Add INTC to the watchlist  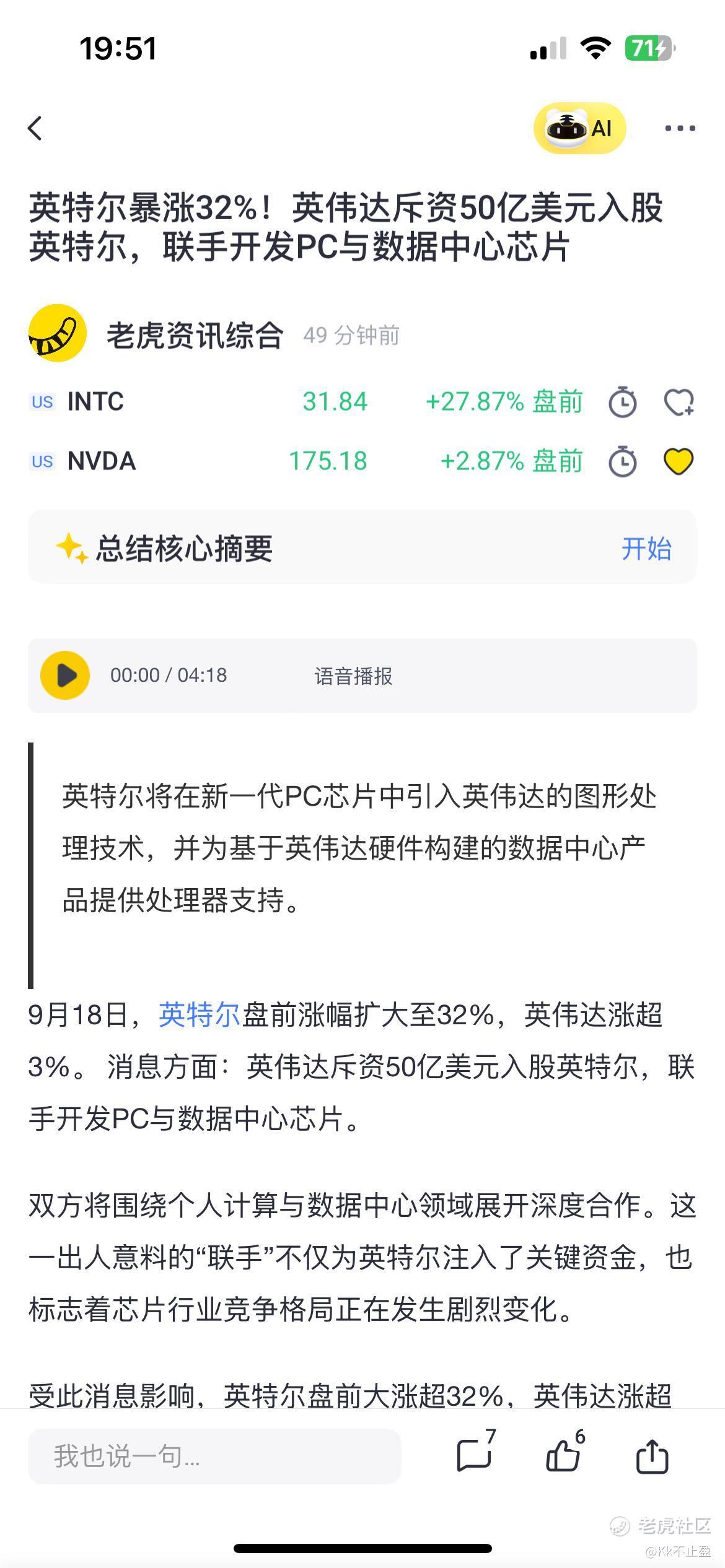point(679,401)
